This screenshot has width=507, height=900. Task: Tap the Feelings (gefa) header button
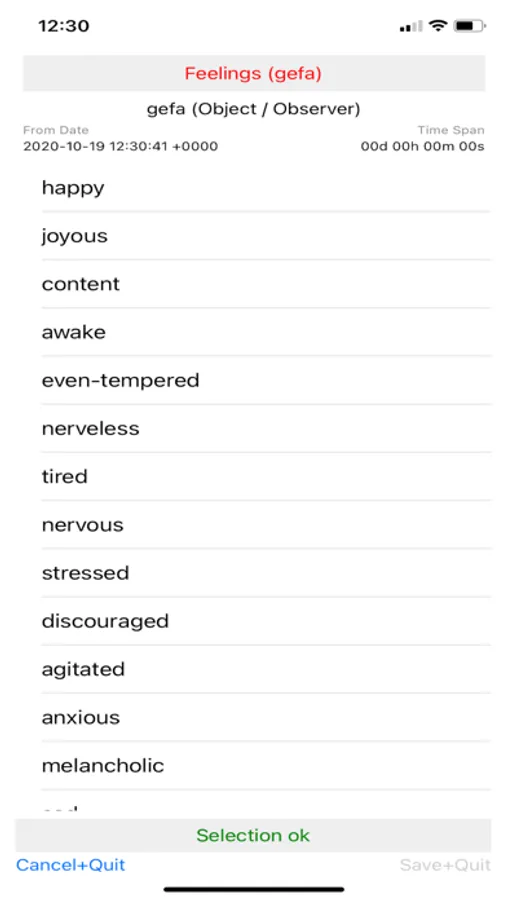click(x=254, y=73)
